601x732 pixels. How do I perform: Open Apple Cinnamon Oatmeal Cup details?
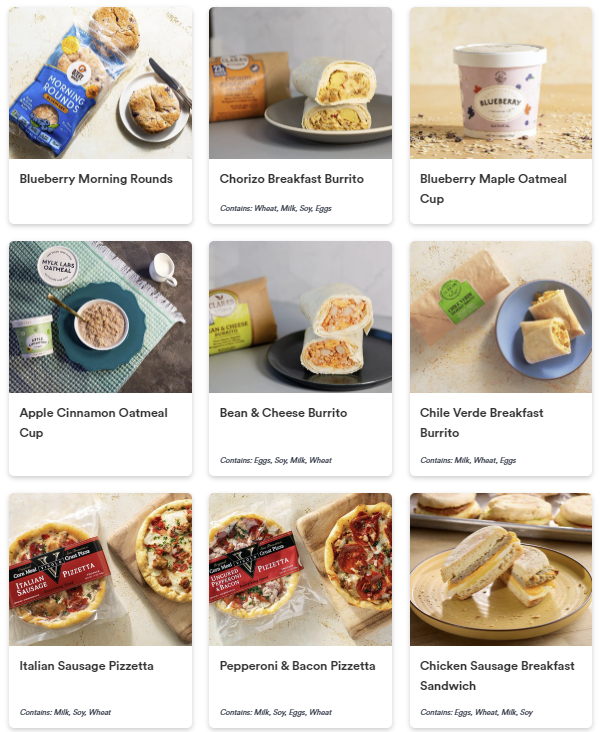click(100, 357)
